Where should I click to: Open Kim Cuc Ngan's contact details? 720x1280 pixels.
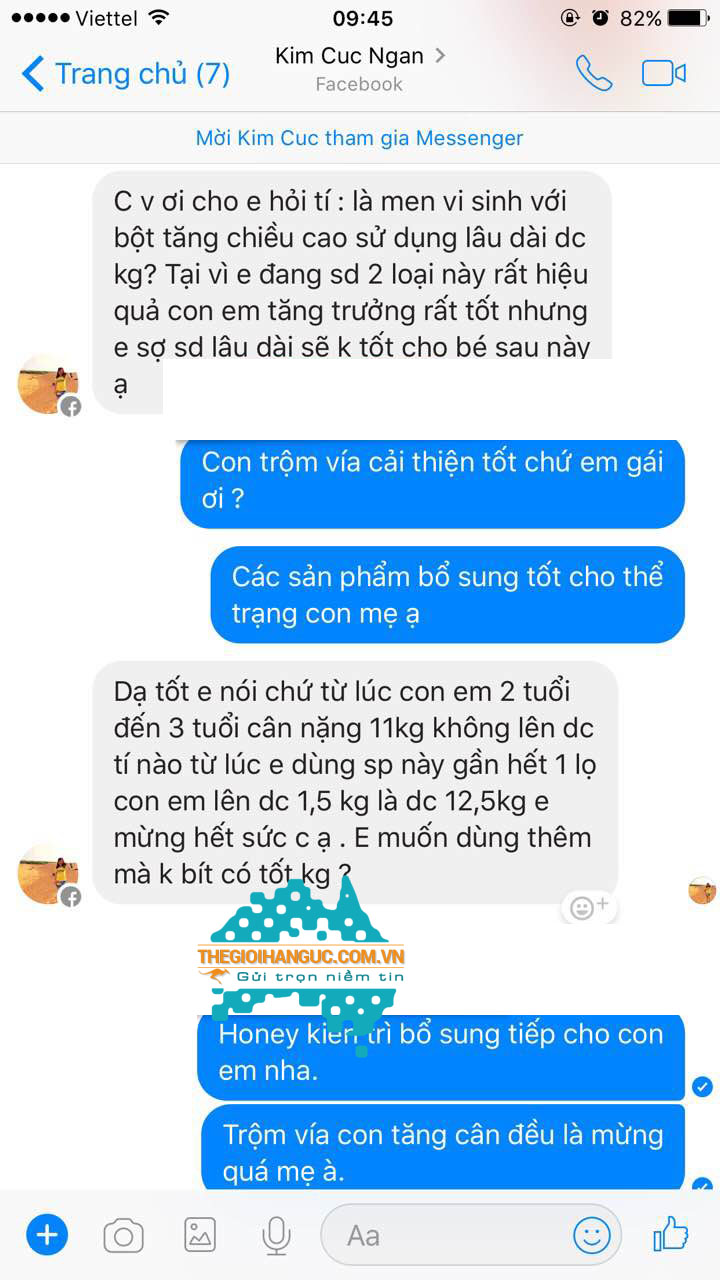click(x=359, y=68)
